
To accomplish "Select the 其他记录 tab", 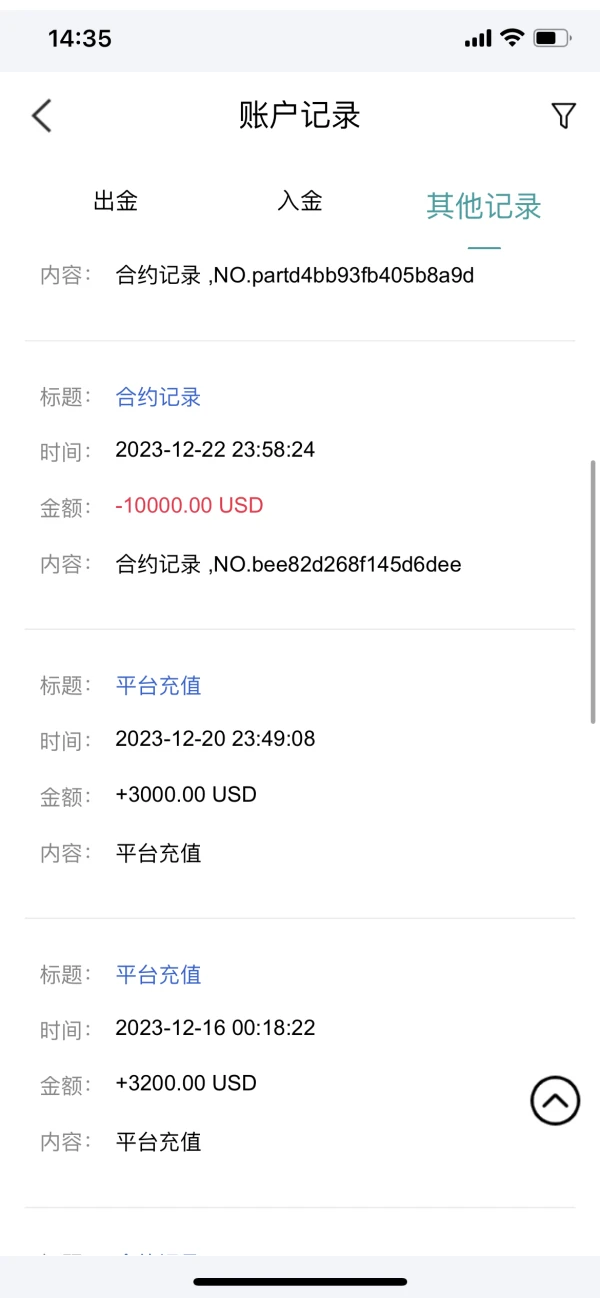I will 484,206.
